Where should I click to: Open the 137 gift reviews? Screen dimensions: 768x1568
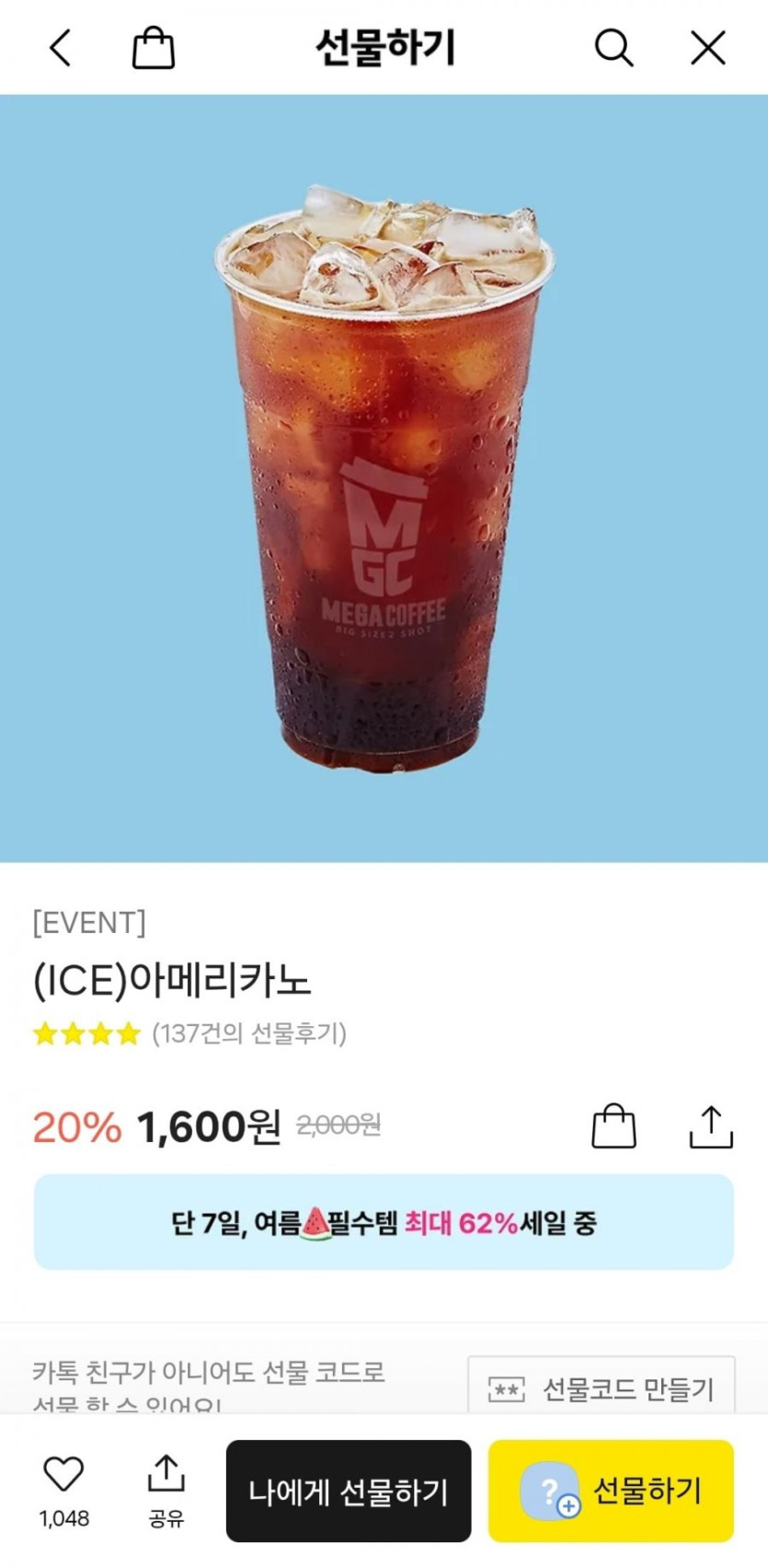248,1033
